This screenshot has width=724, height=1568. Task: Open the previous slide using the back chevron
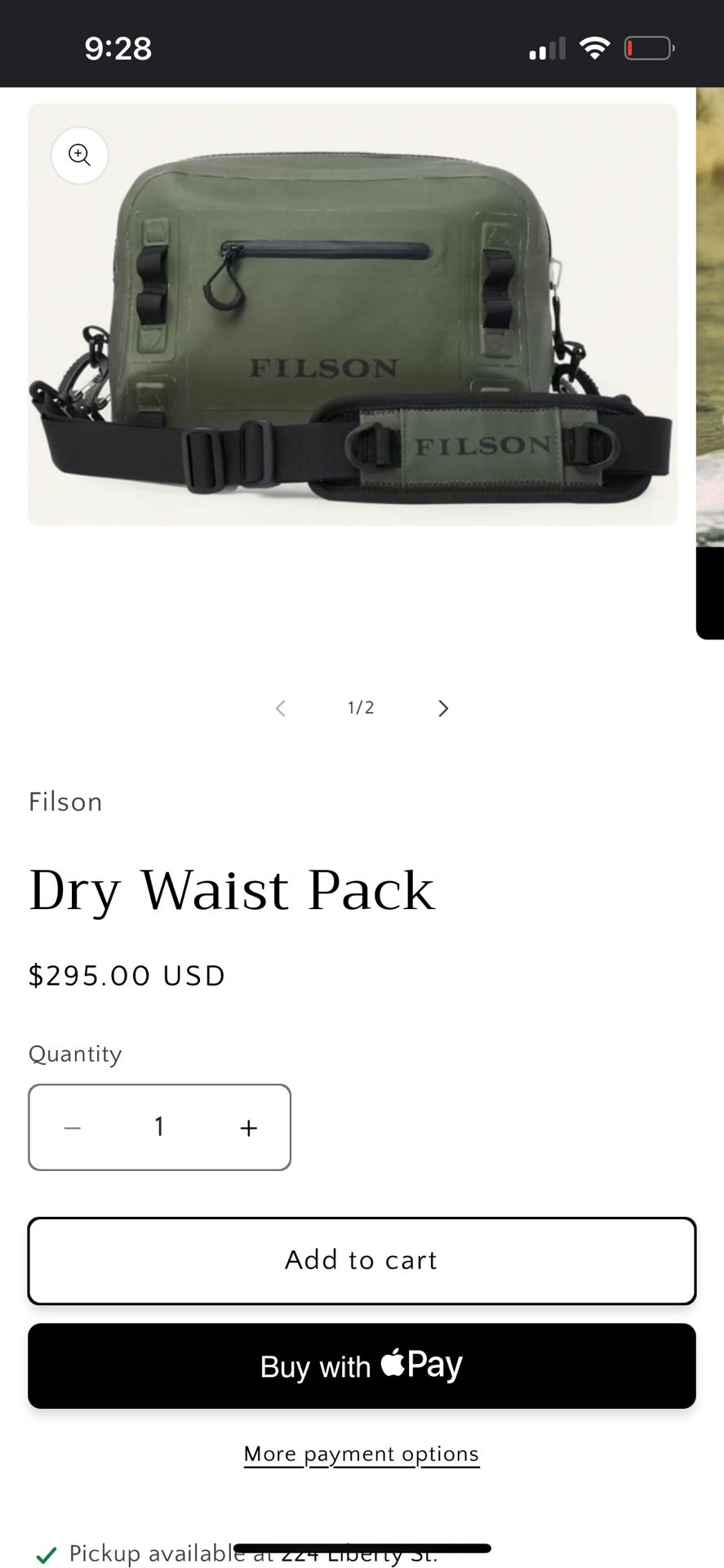tap(279, 708)
